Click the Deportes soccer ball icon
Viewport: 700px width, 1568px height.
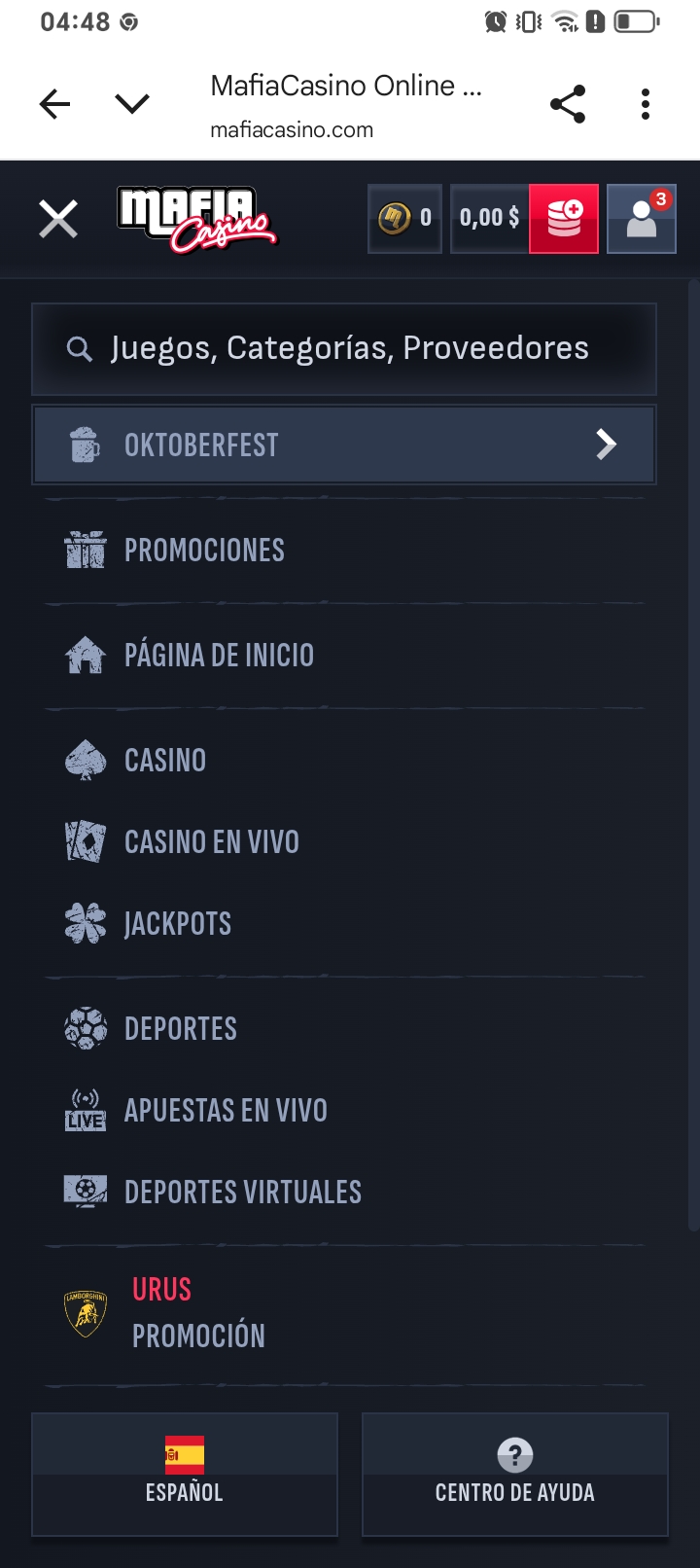tap(86, 1027)
